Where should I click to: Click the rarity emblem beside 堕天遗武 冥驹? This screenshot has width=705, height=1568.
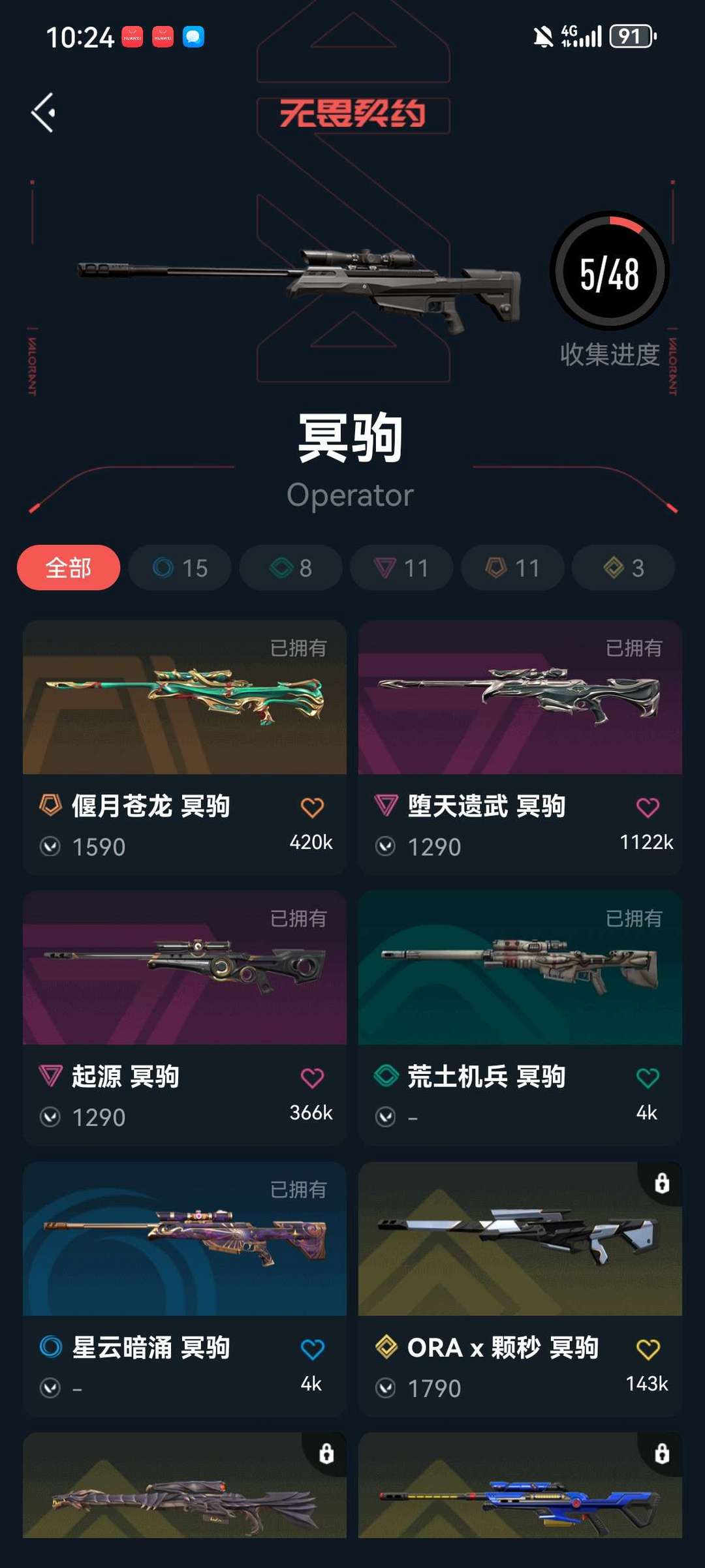386,805
